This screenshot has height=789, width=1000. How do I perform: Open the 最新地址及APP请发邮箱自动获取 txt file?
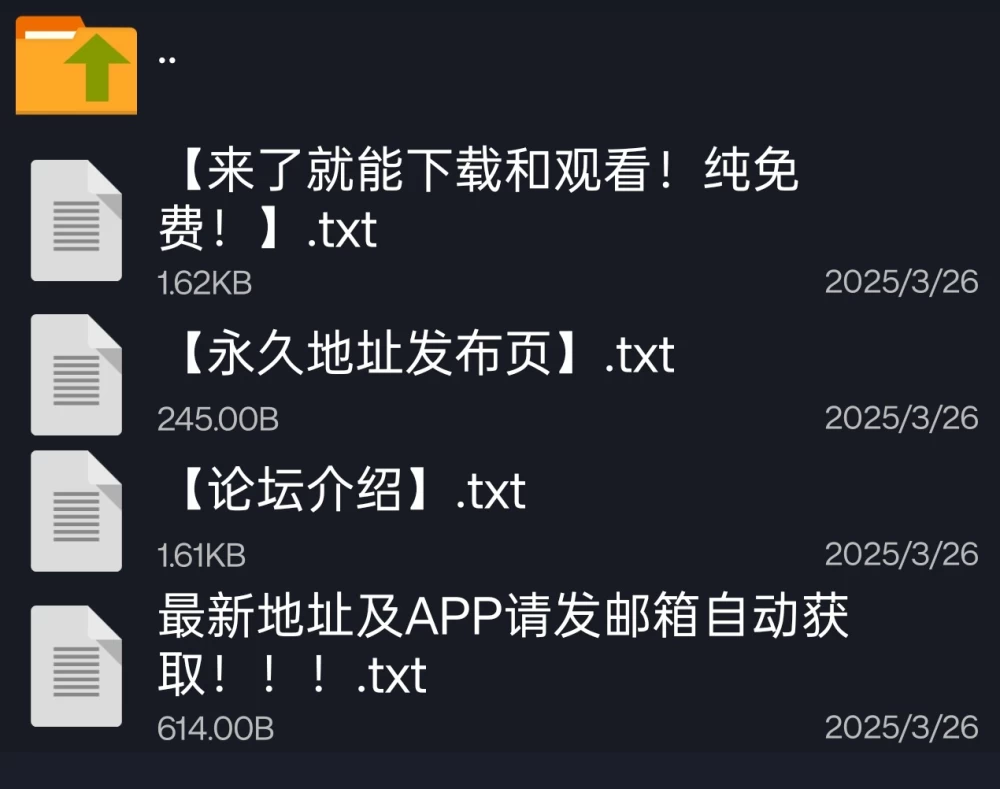click(500, 665)
